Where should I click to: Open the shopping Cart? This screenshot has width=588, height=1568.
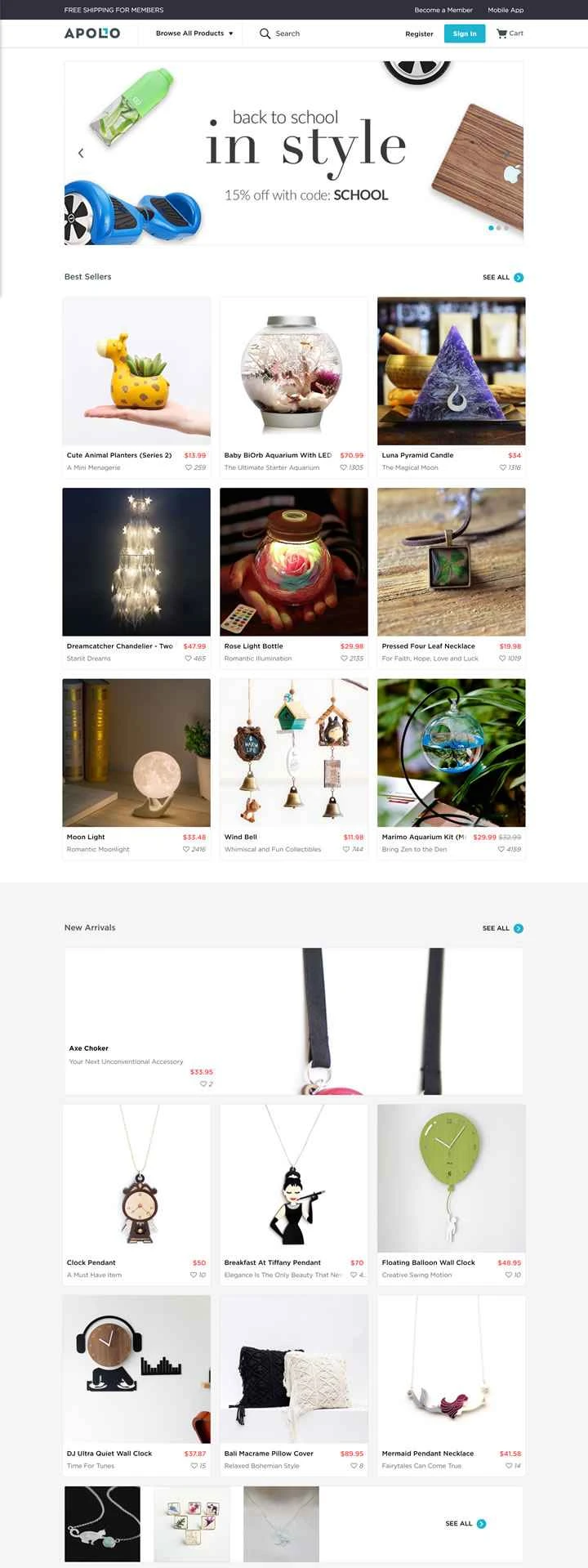[510, 34]
